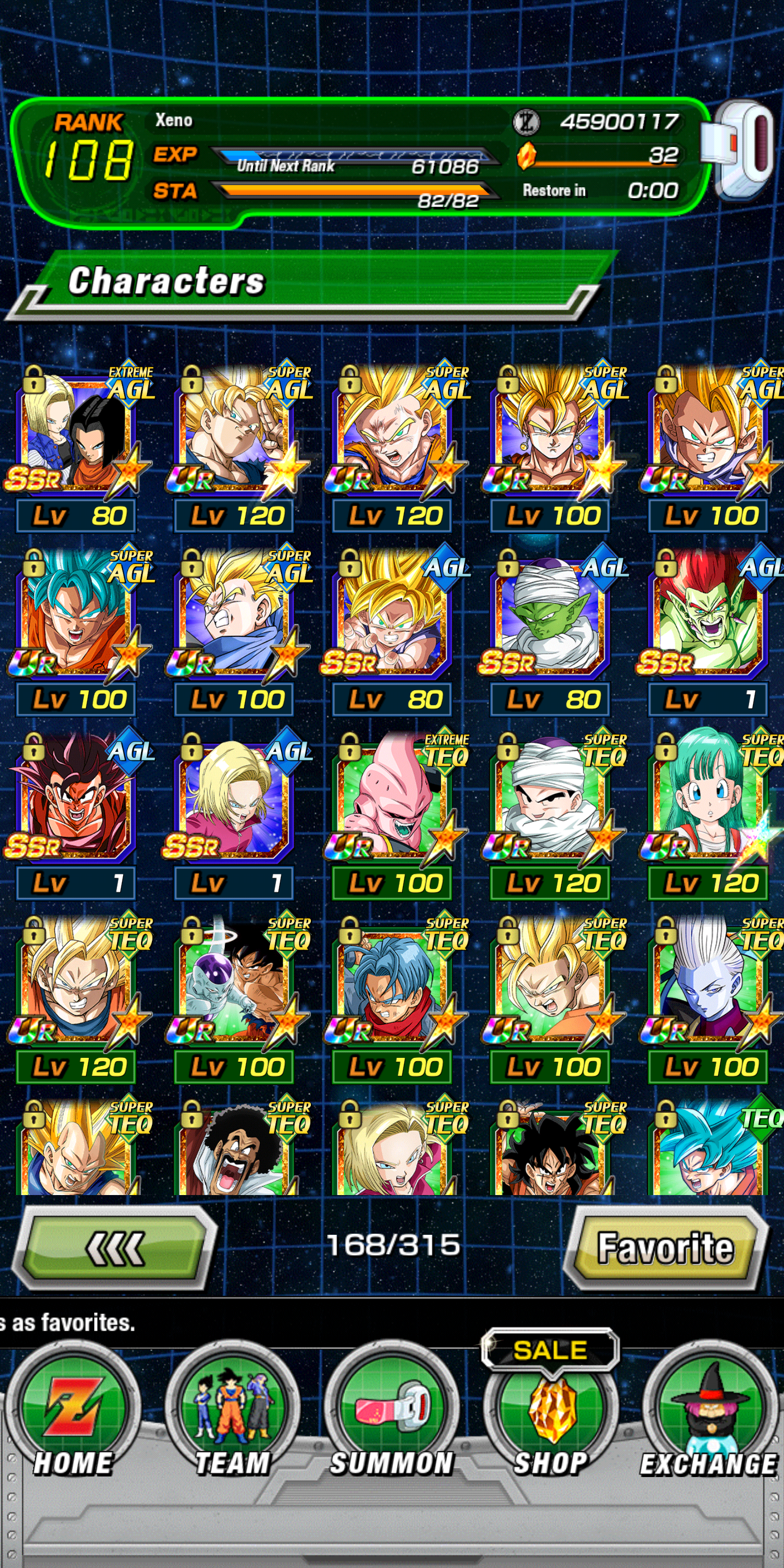Pick the Super TEQ Whis Lv 100 card

point(710,999)
